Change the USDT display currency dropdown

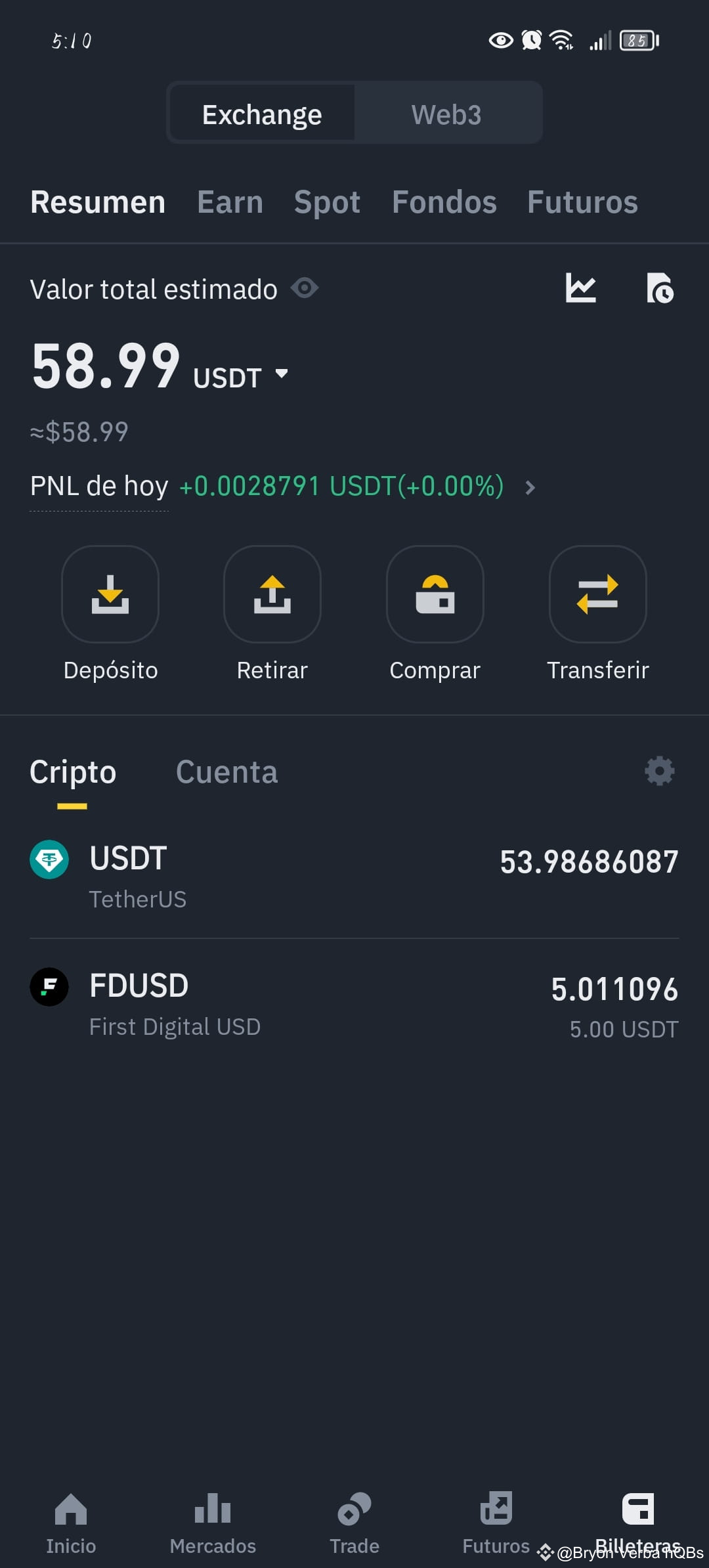pos(282,374)
